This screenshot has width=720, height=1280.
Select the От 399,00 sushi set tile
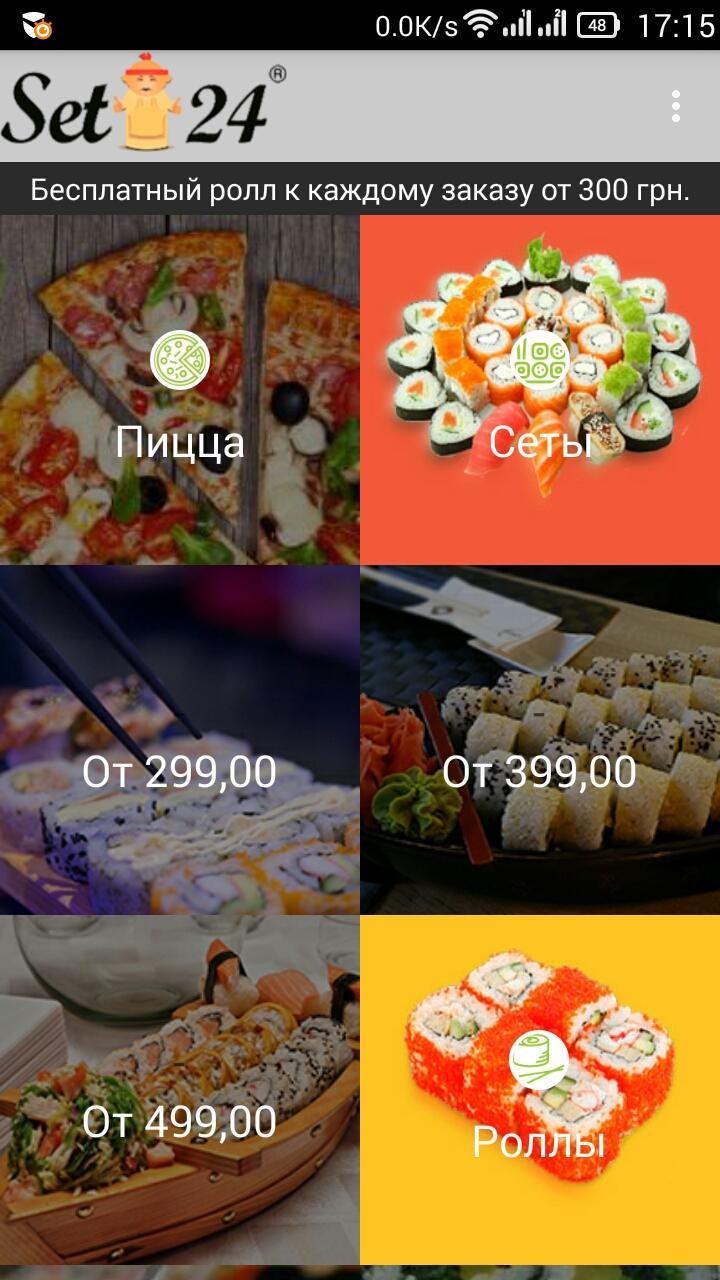pyautogui.click(x=540, y=740)
